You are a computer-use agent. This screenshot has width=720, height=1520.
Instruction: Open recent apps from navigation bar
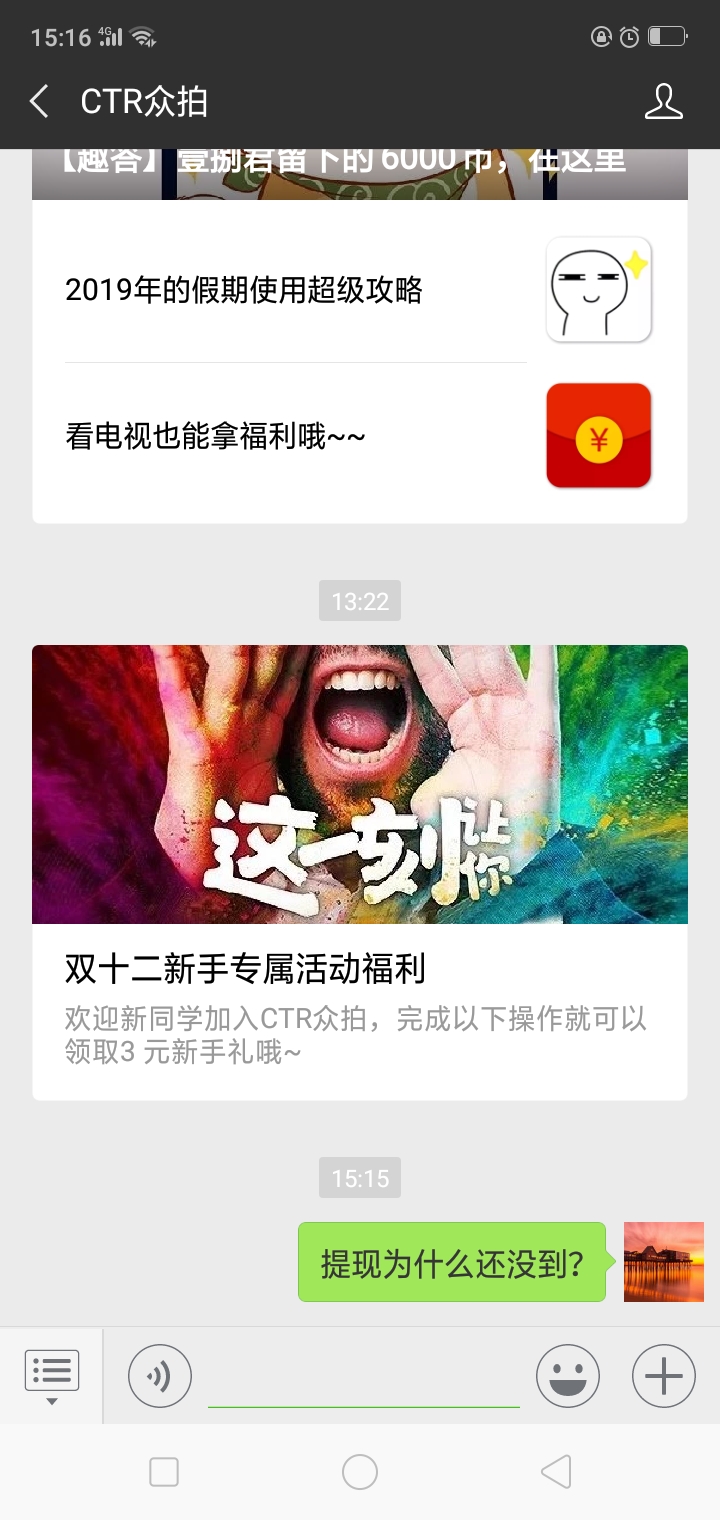[x=163, y=1471]
